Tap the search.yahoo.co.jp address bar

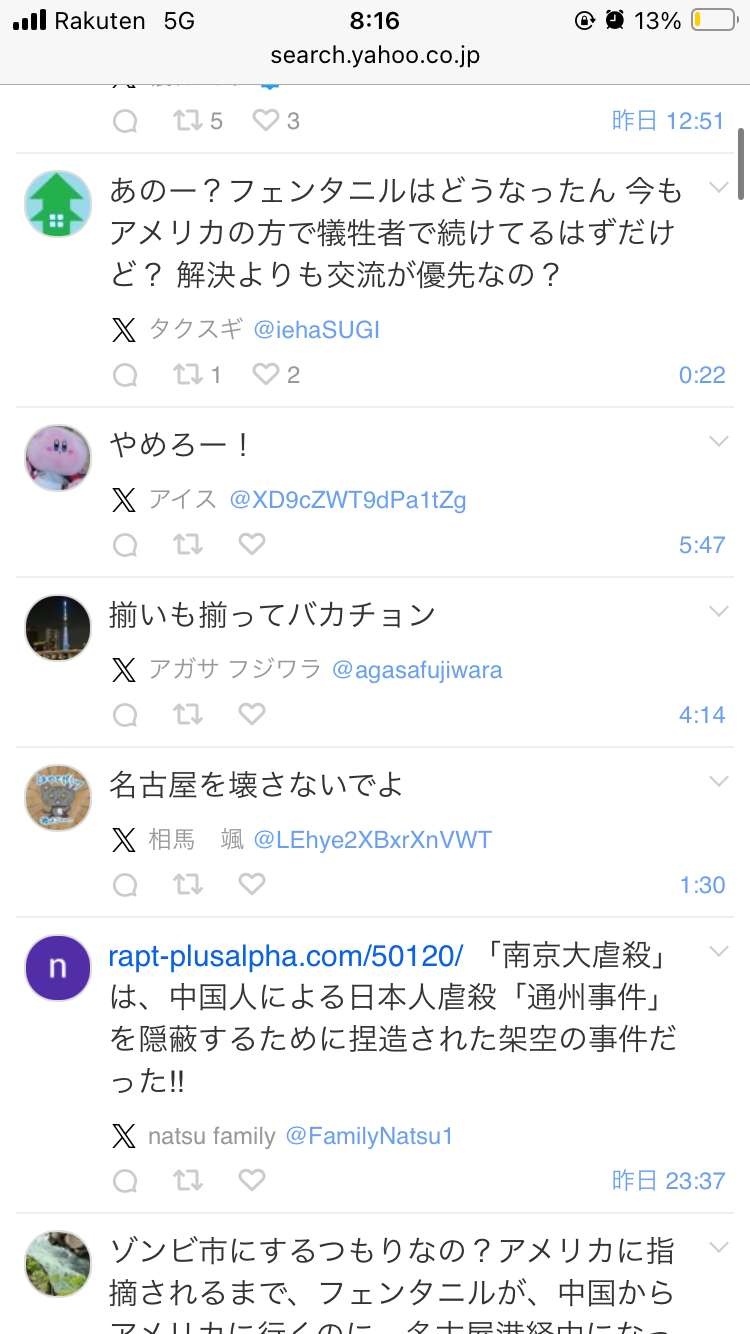[375, 55]
